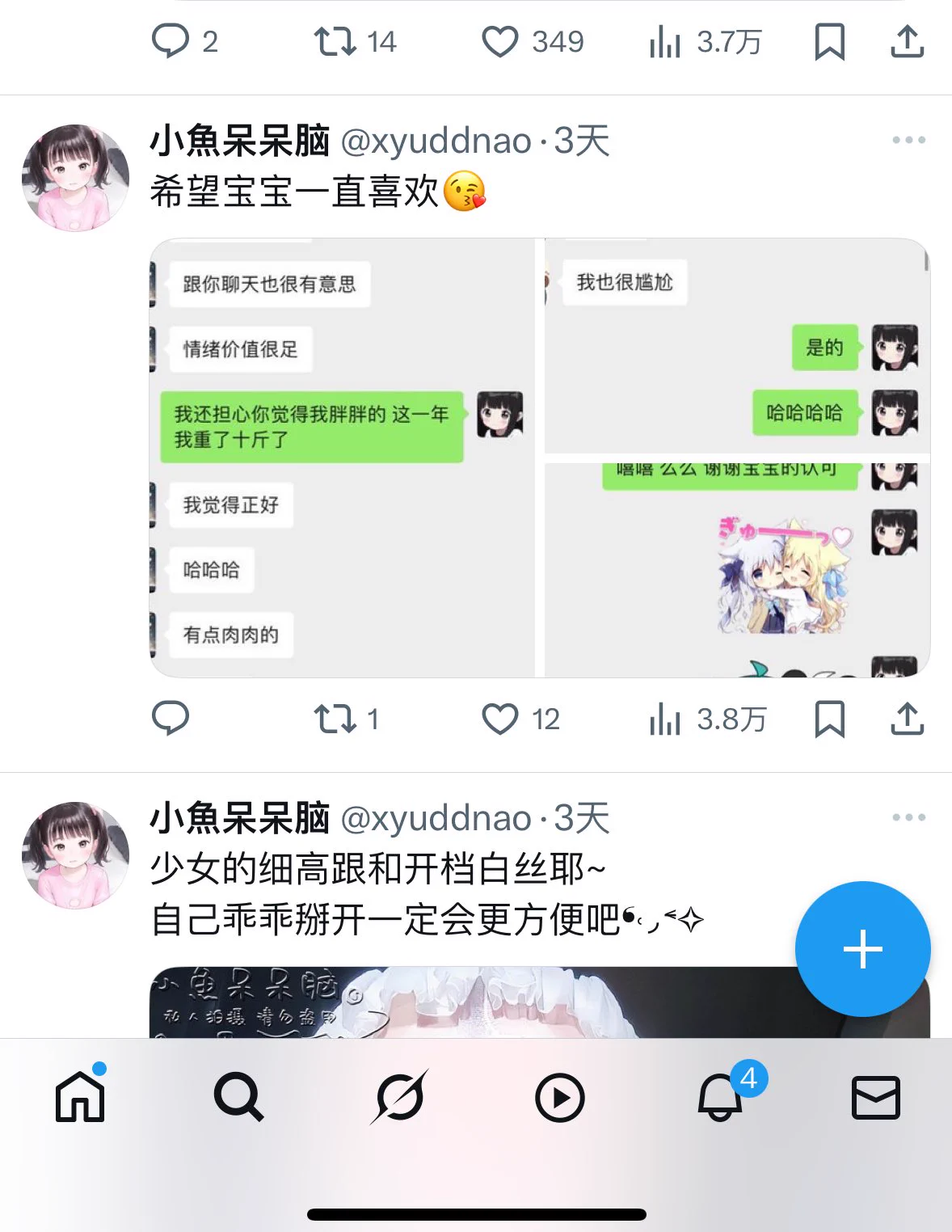Open the notifications bell tab
The height and width of the screenshot is (1232, 952).
(720, 1097)
